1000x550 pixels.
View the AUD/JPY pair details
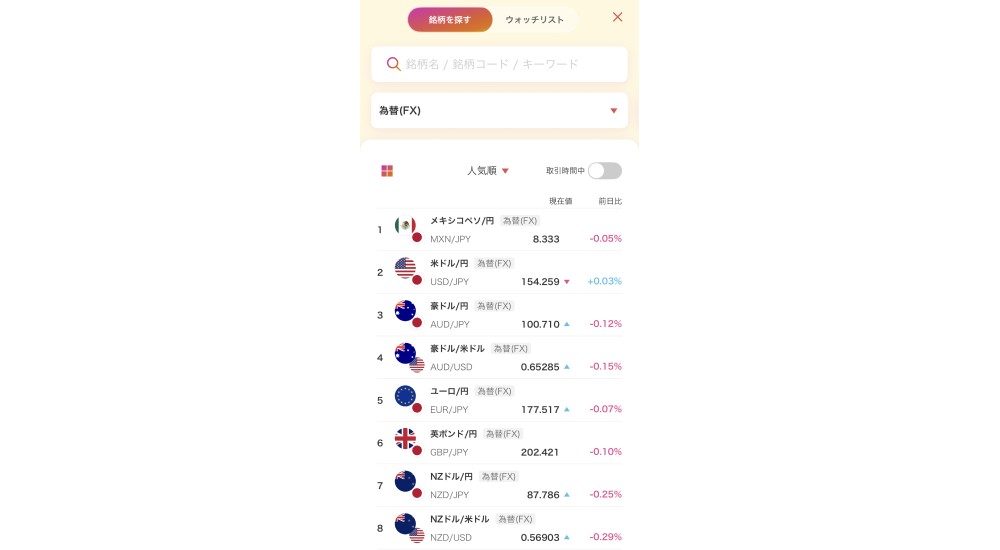pos(500,315)
